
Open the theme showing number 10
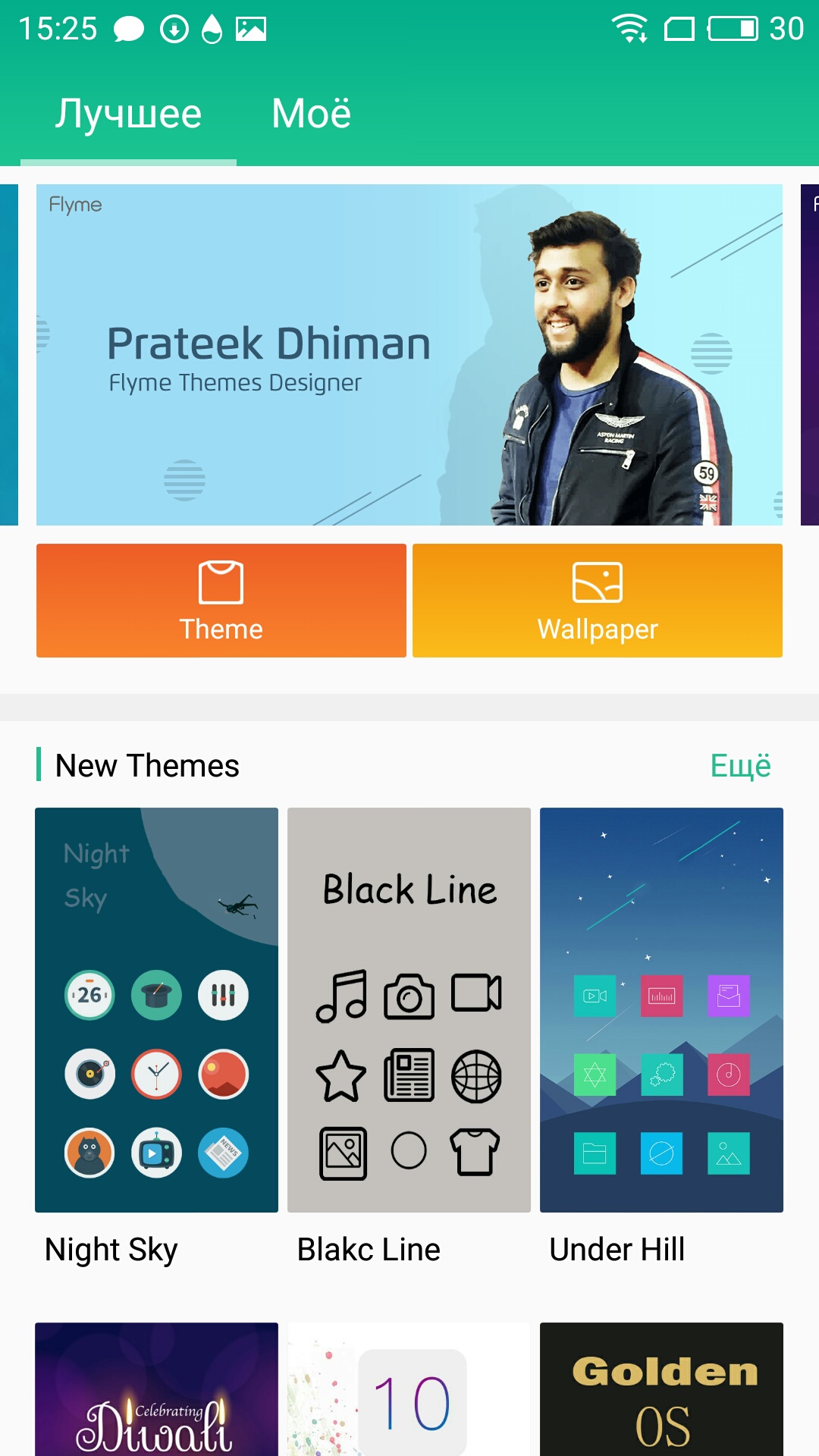coord(409,1389)
